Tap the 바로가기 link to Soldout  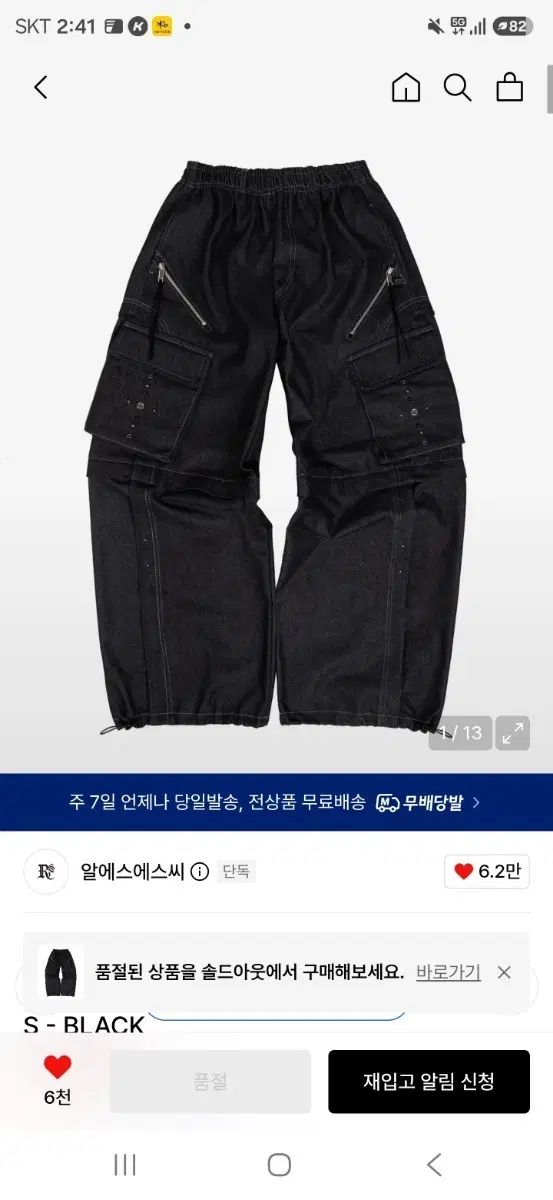[447, 972]
